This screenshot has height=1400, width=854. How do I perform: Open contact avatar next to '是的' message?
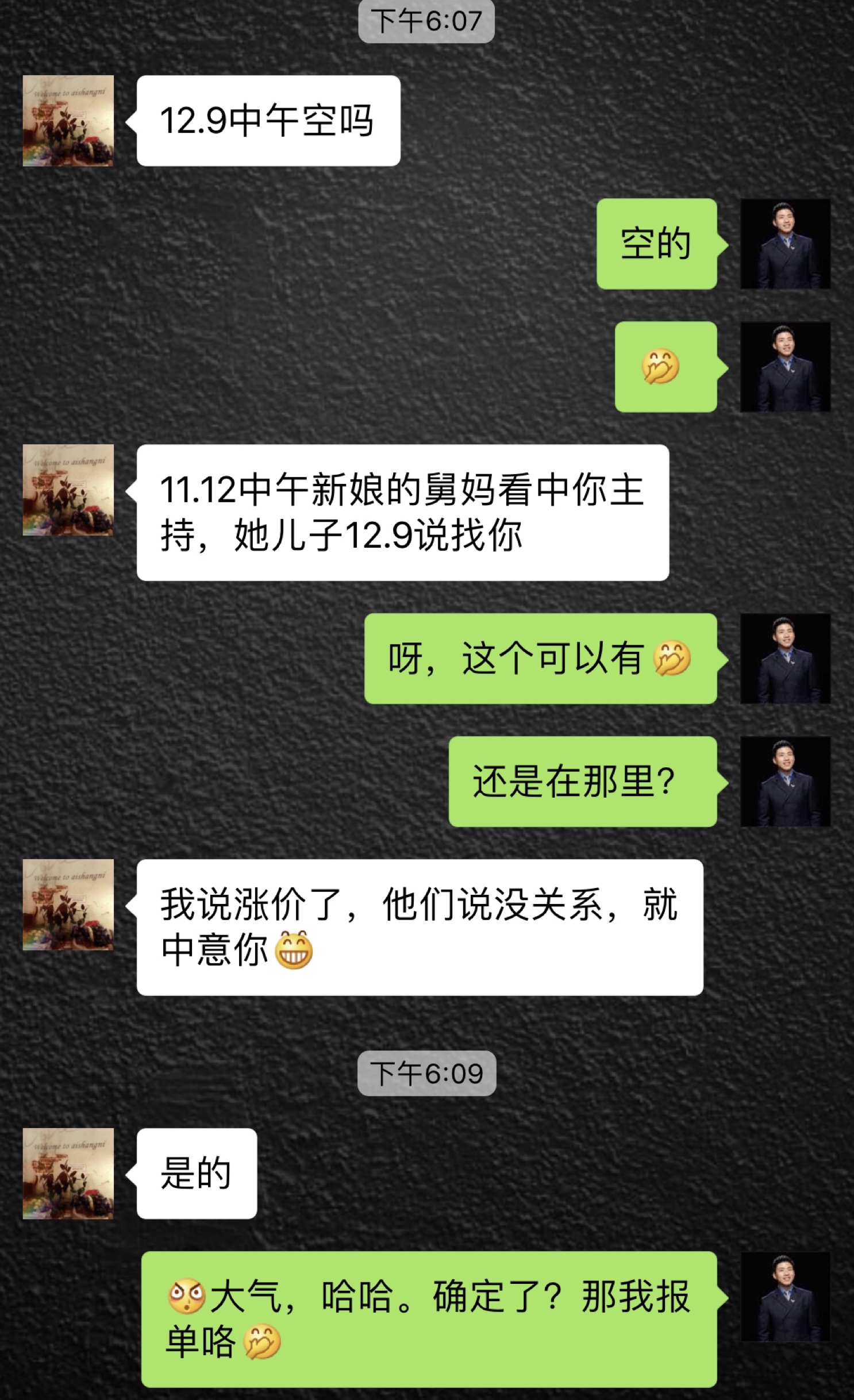pyautogui.click(x=68, y=1174)
